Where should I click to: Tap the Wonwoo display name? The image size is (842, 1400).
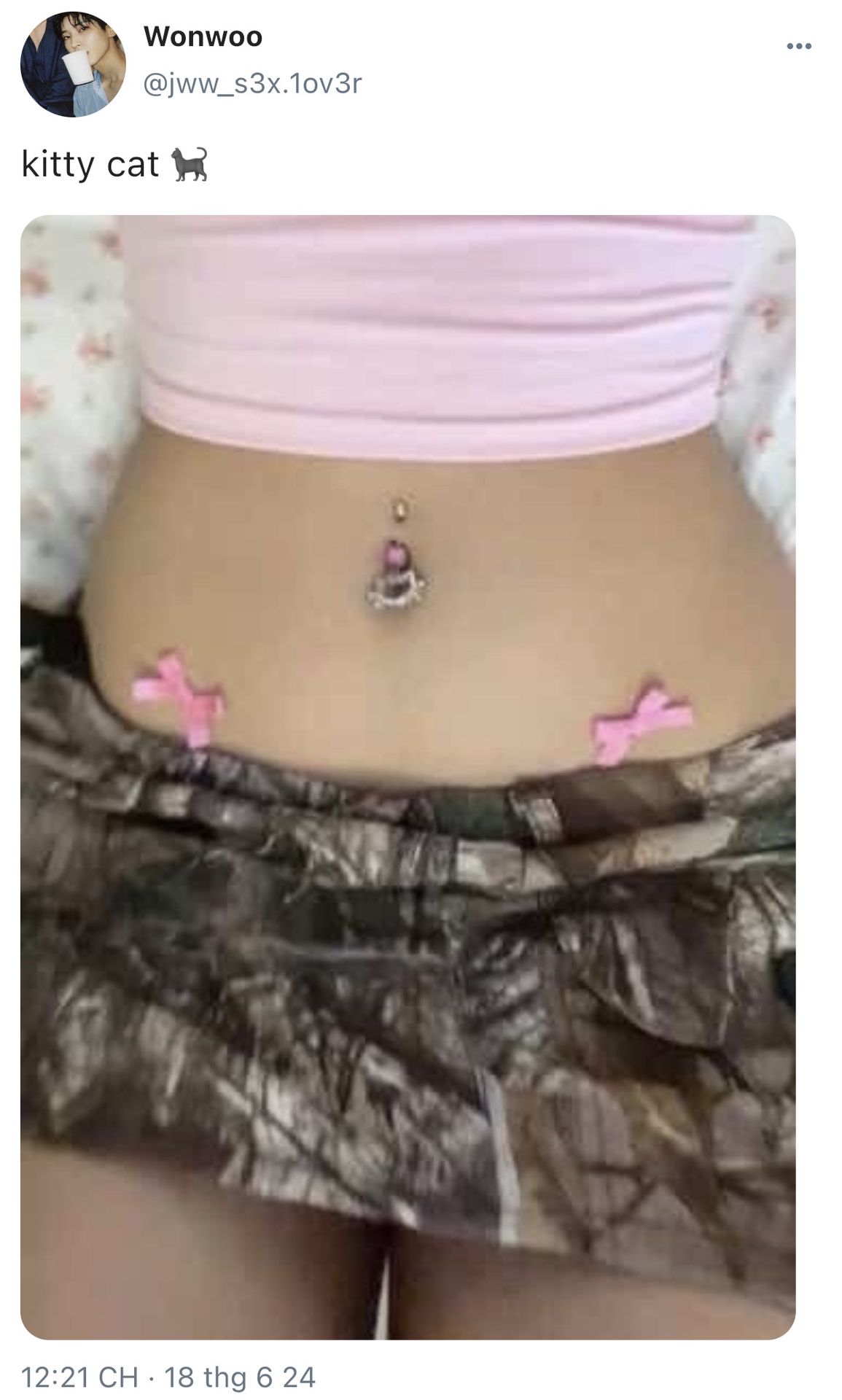click(203, 36)
